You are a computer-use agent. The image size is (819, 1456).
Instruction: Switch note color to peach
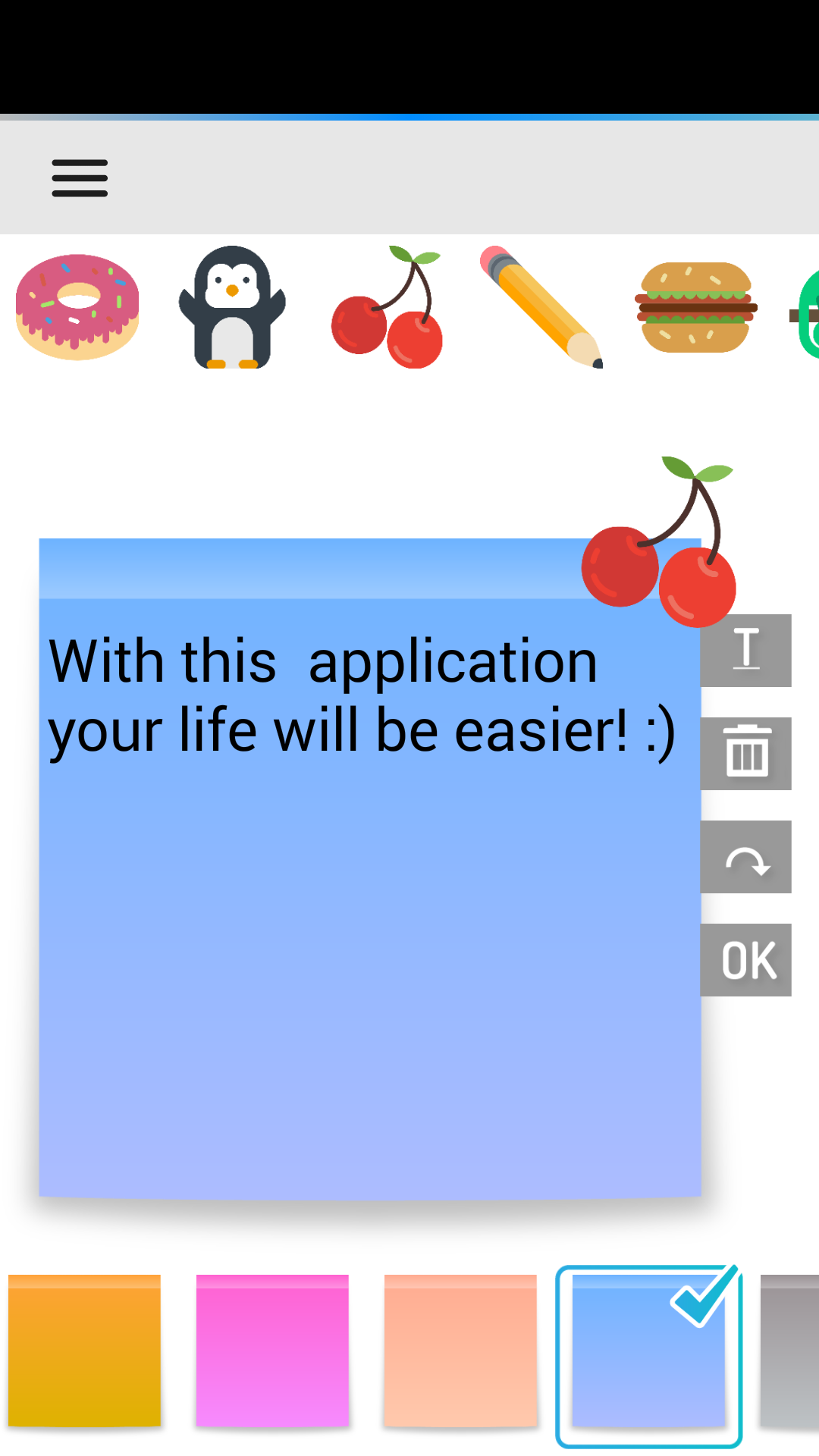point(460,1351)
